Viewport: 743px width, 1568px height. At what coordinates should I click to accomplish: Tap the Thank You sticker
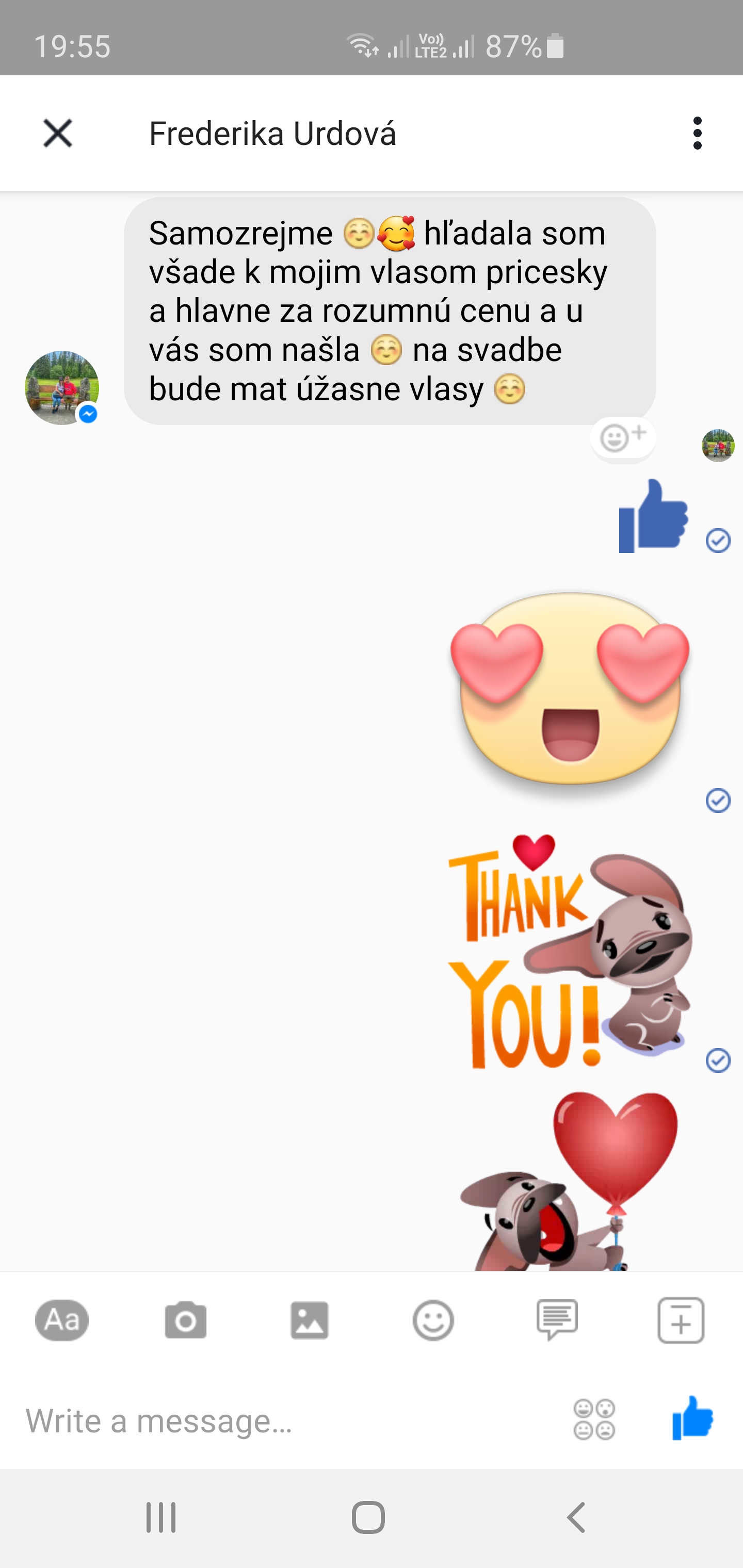click(570, 952)
